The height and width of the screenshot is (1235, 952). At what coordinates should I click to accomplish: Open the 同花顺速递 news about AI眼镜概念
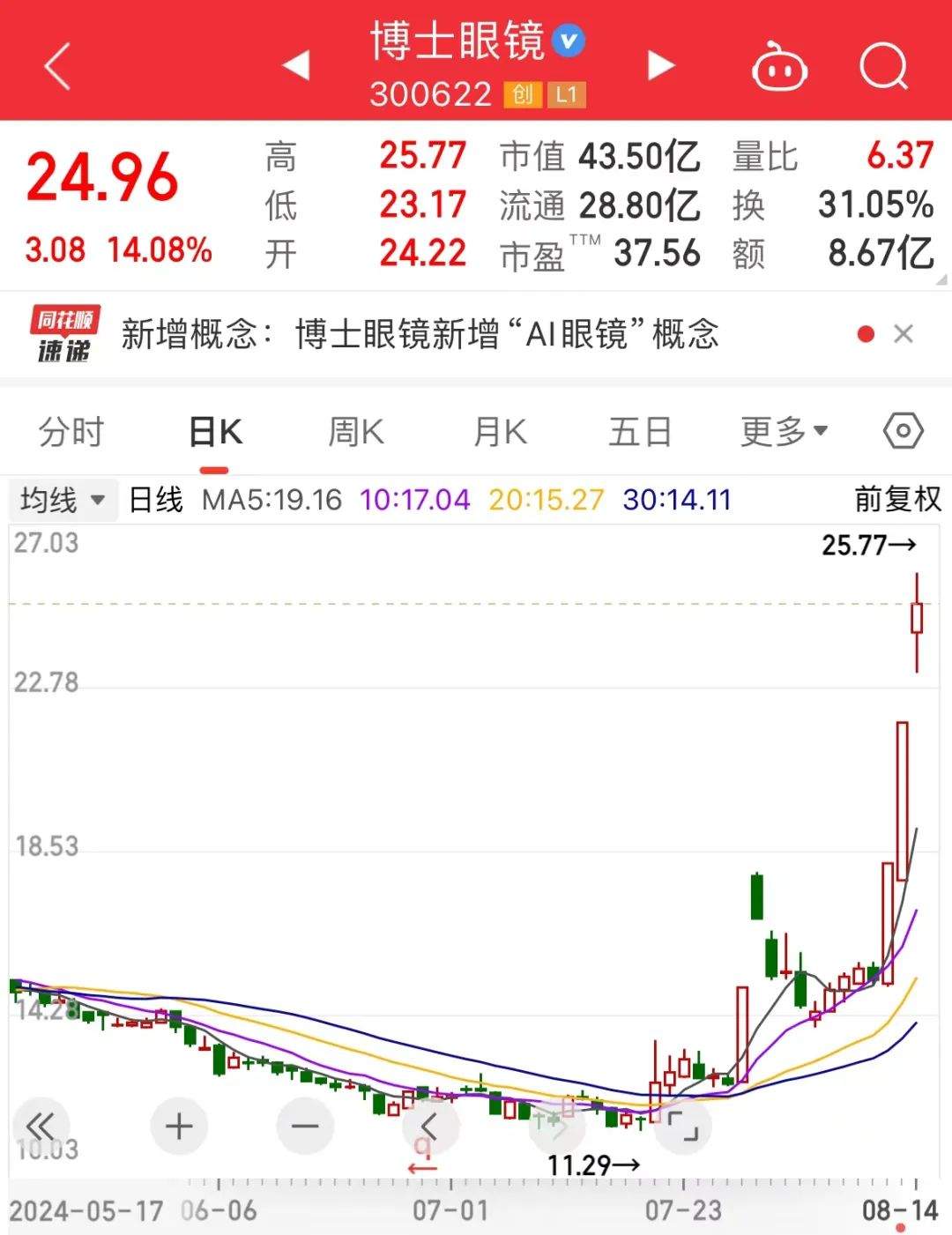coord(420,335)
